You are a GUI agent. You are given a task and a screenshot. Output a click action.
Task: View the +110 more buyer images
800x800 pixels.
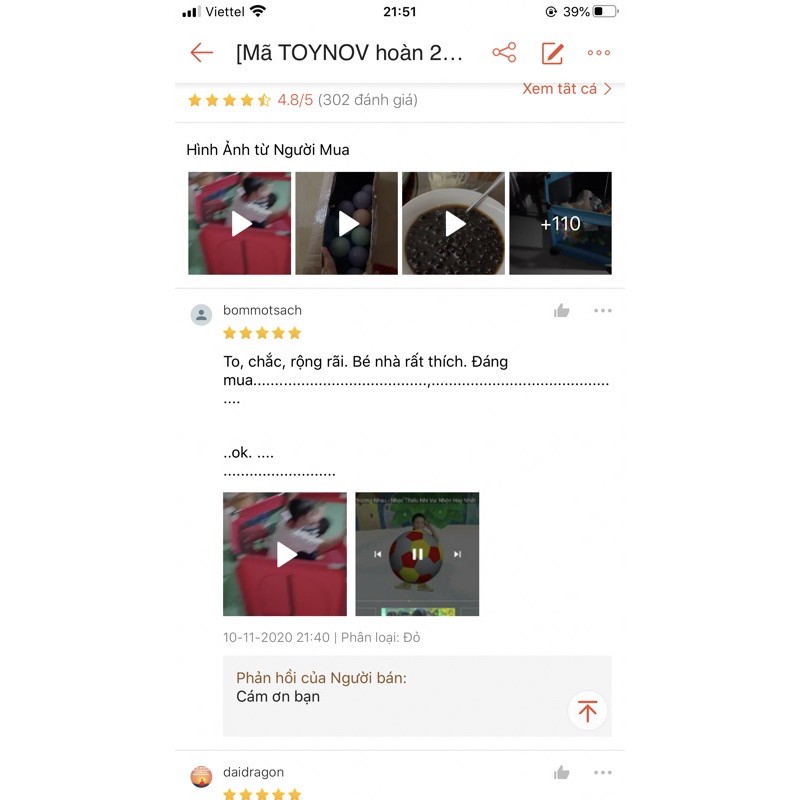(560, 223)
